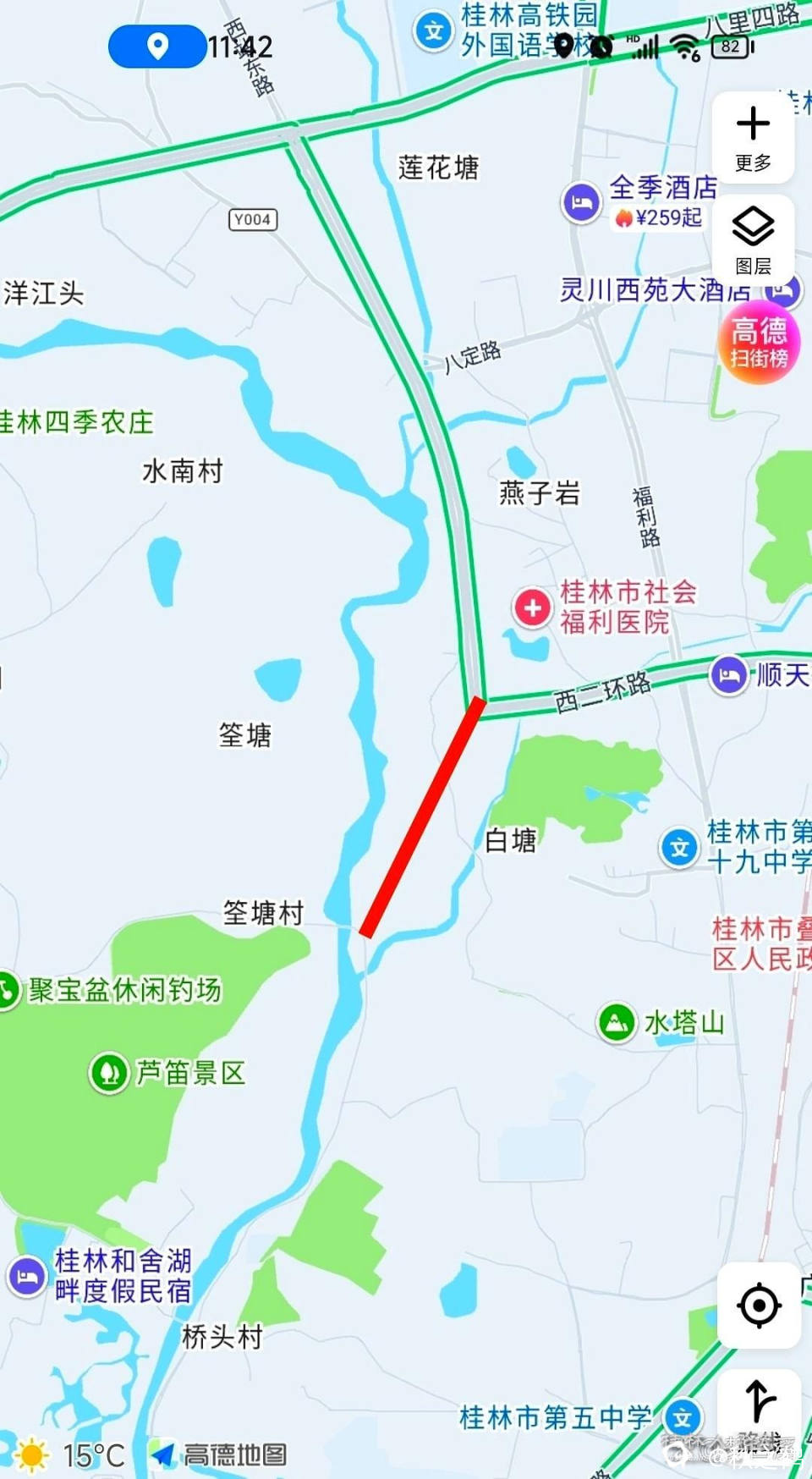The height and width of the screenshot is (1479, 812).
Task: Select the 芦笛景区 scenic spot marker
Action: 109,1073
